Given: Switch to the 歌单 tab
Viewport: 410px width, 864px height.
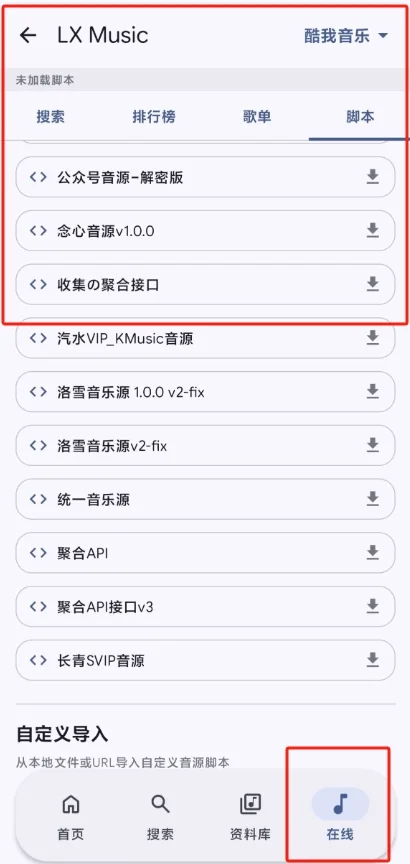Looking at the screenshot, I should pyautogui.click(x=257, y=116).
